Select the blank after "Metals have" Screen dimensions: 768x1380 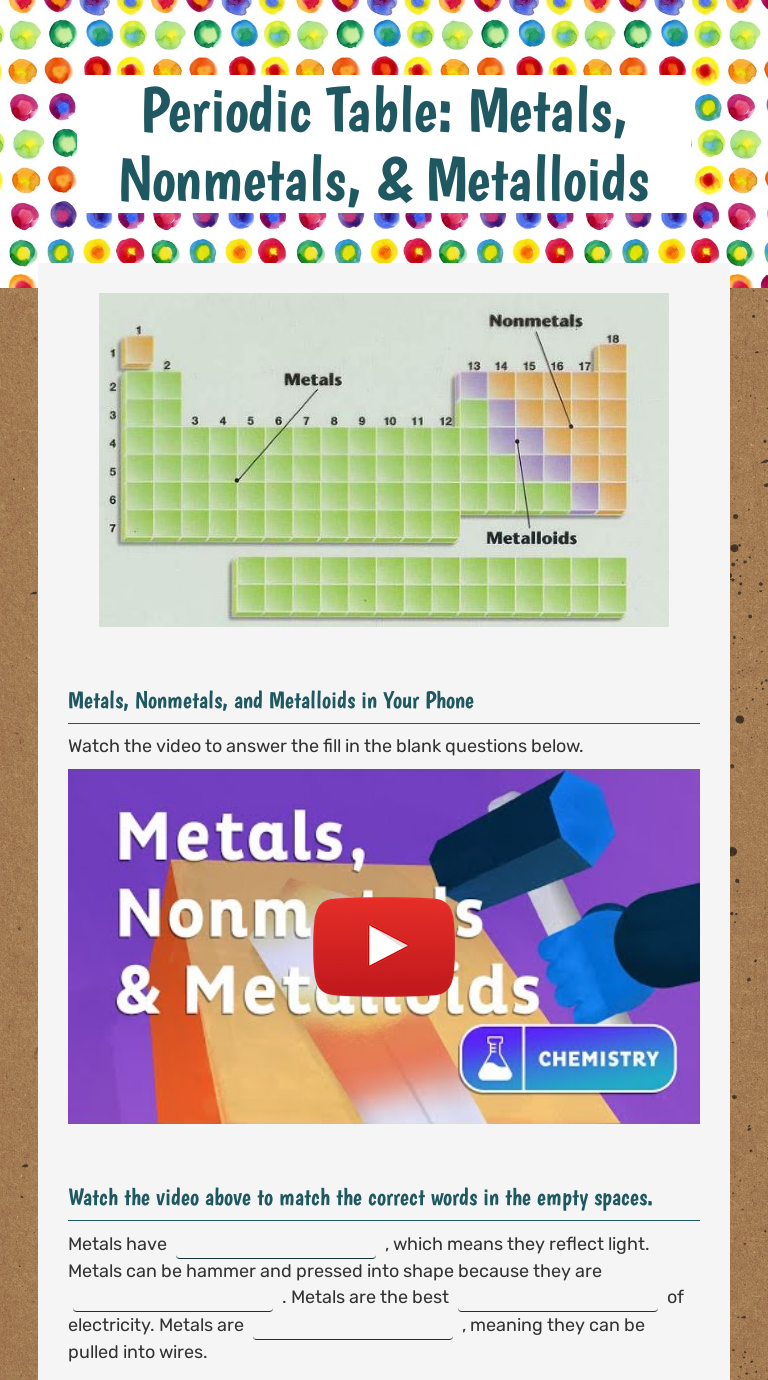(276, 1245)
